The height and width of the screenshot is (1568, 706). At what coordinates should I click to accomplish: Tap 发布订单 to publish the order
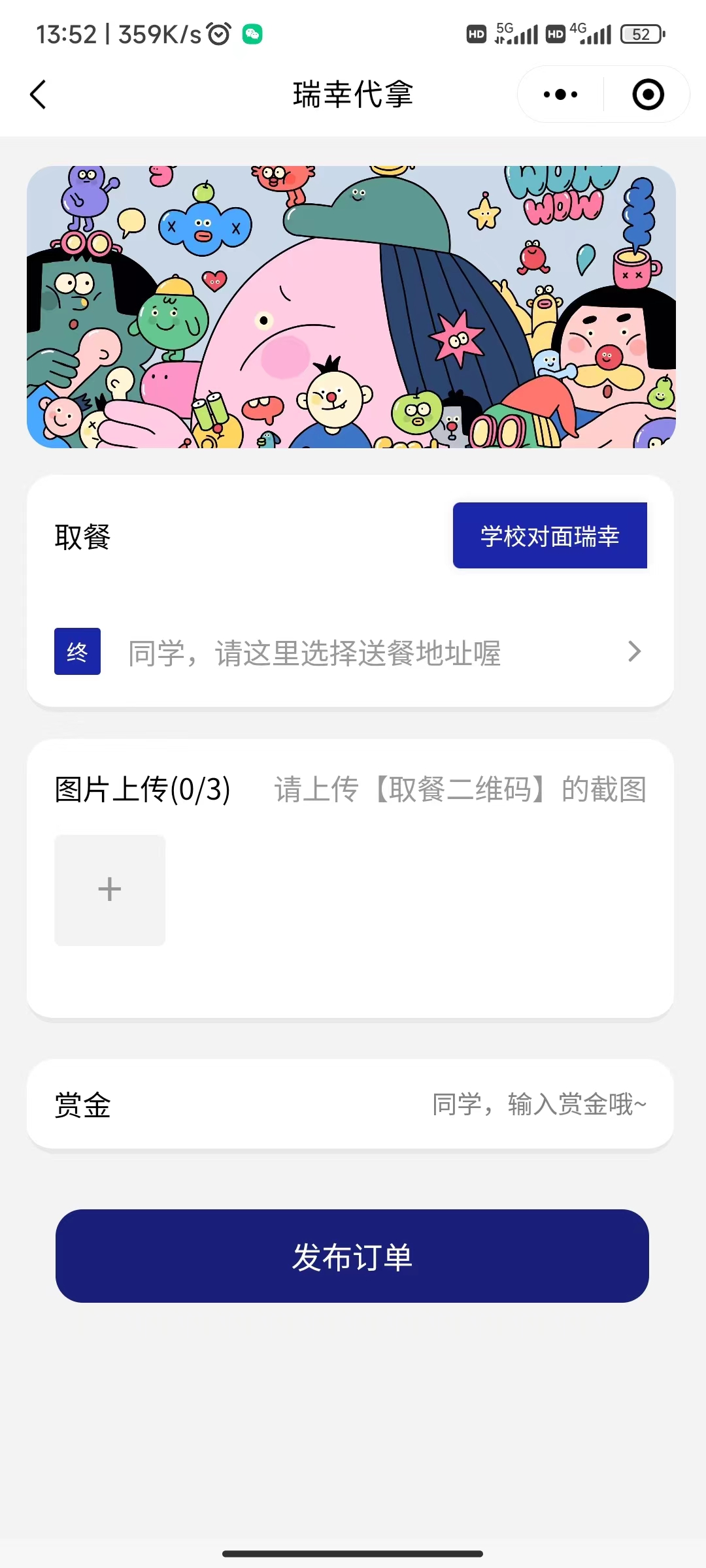click(x=352, y=1256)
